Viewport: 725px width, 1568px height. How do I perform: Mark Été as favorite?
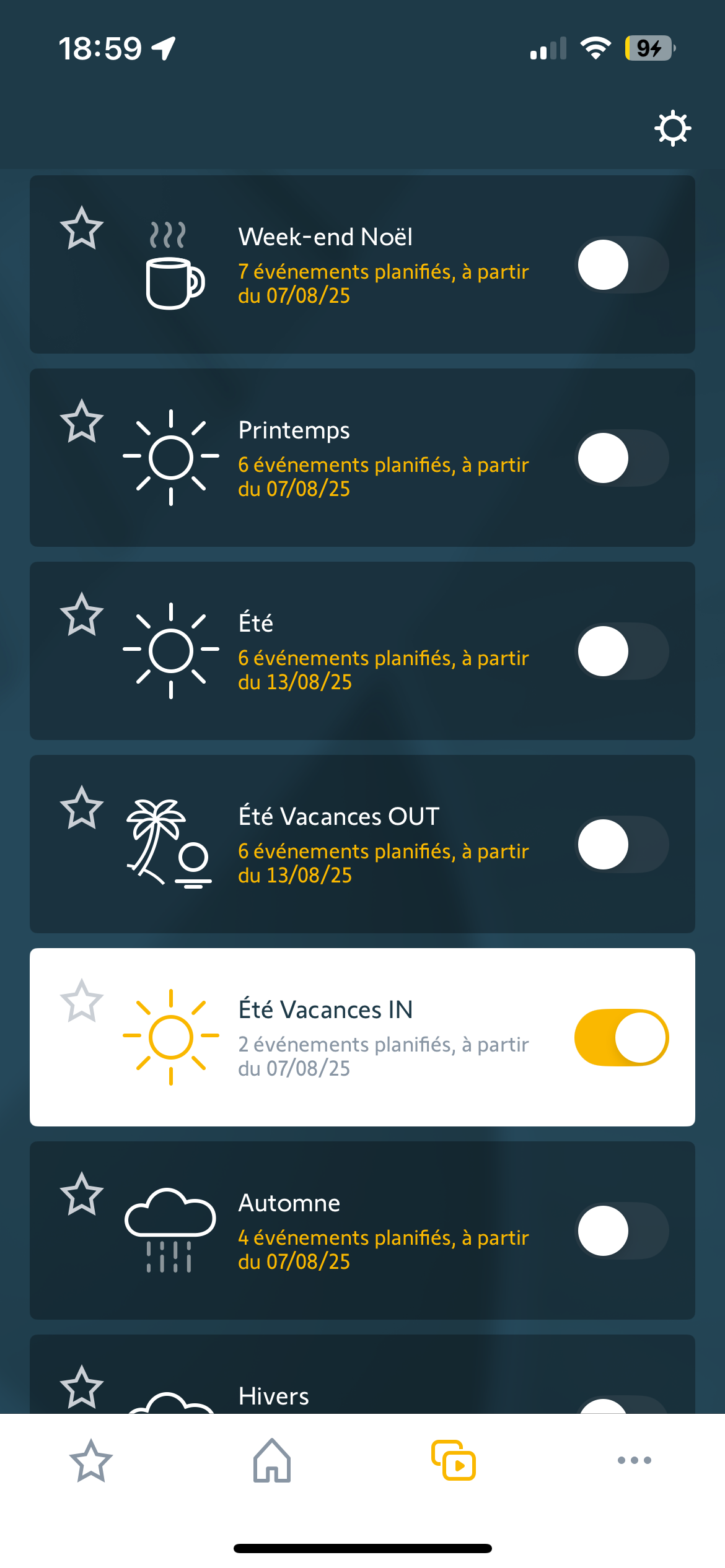click(82, 615)
